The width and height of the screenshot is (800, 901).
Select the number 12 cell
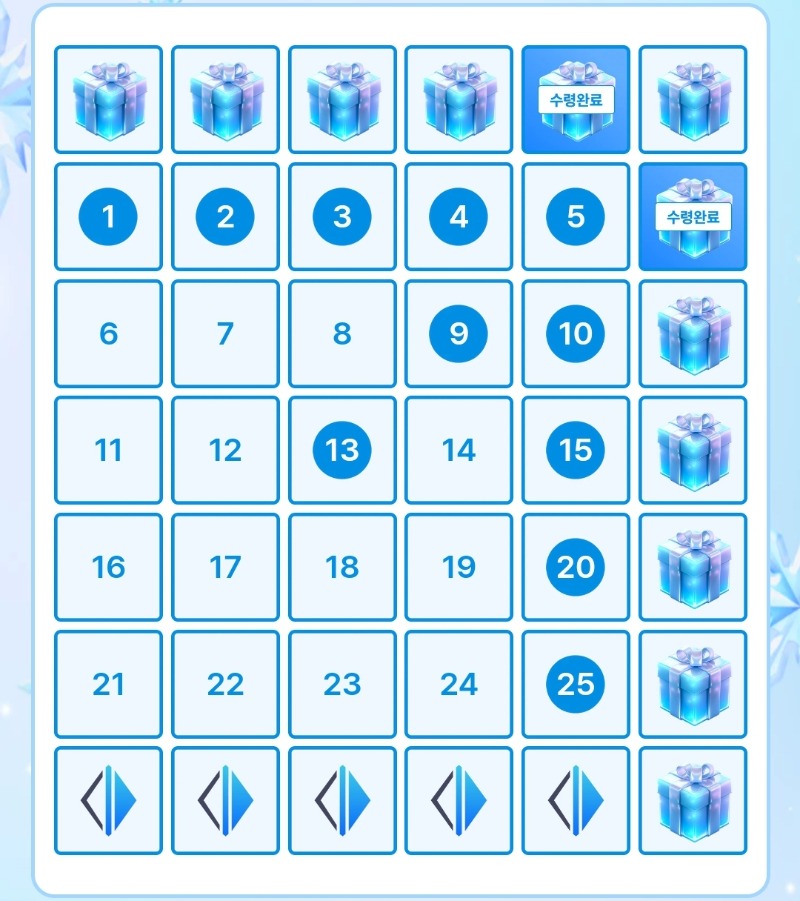tap(225, 451)
